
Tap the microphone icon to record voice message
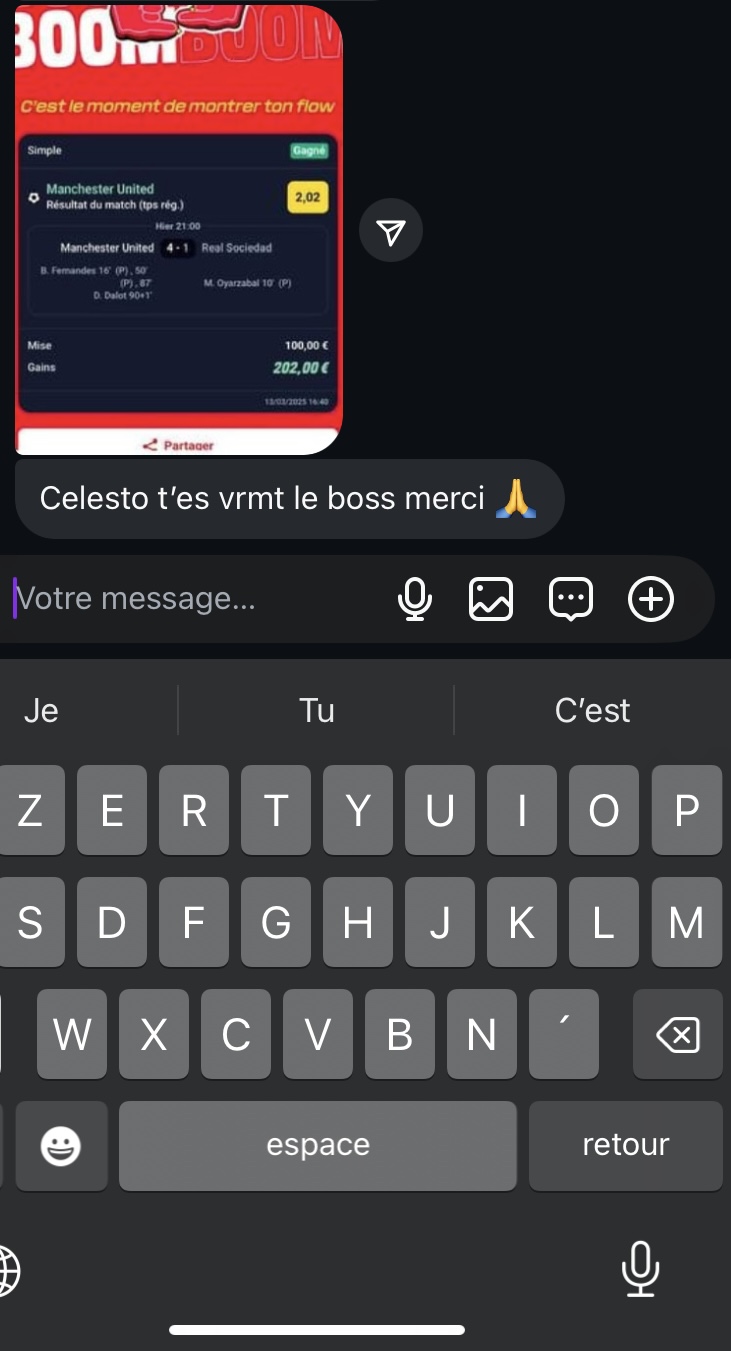pyautogui.click(x=416, y=599)
